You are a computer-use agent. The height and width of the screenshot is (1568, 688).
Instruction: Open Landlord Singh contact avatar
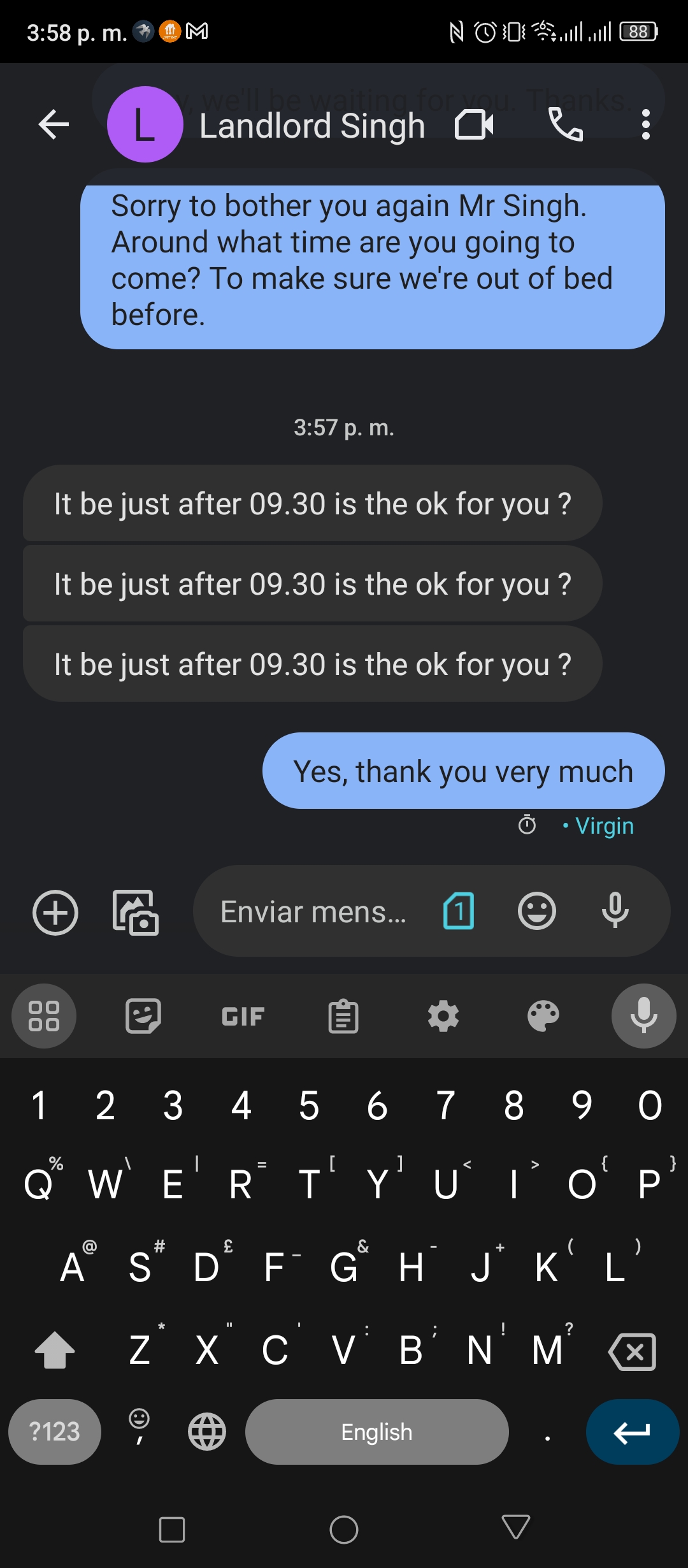click(145, 124)
